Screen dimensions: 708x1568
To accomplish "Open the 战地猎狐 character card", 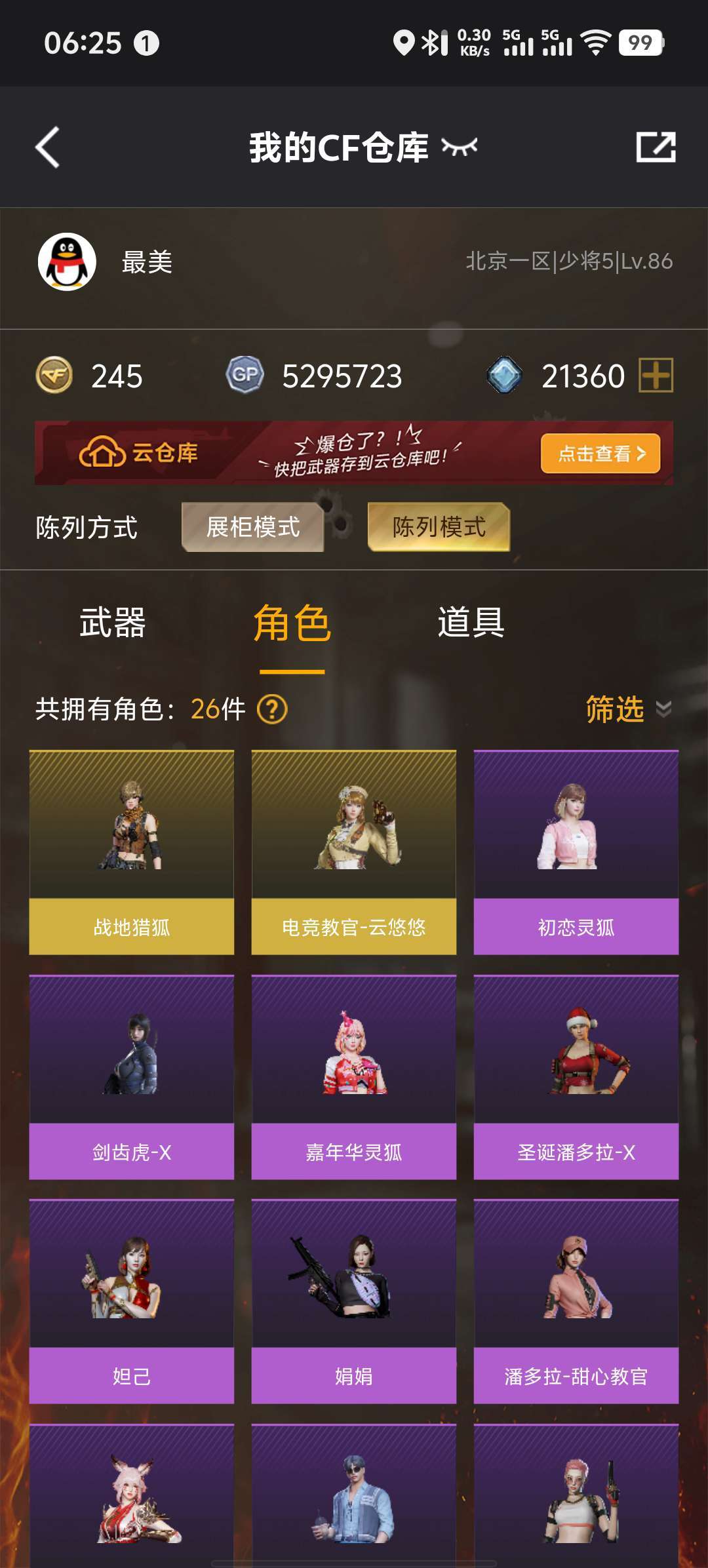I will click(x=132, y=852).
